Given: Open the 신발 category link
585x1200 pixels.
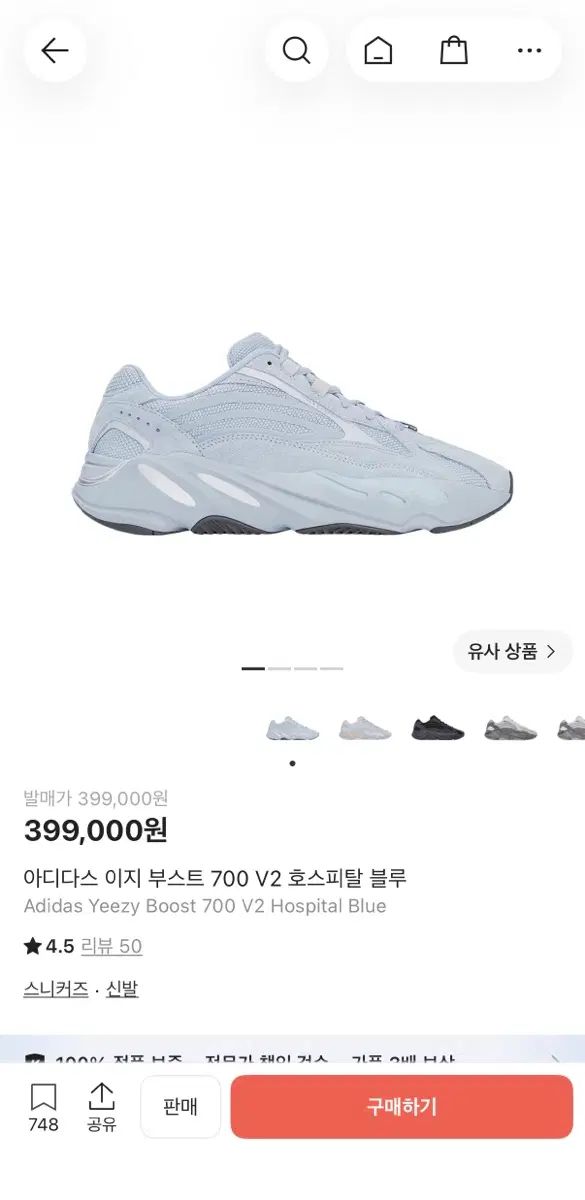Looking at the screenshot, I should click(x=122, y=989).
